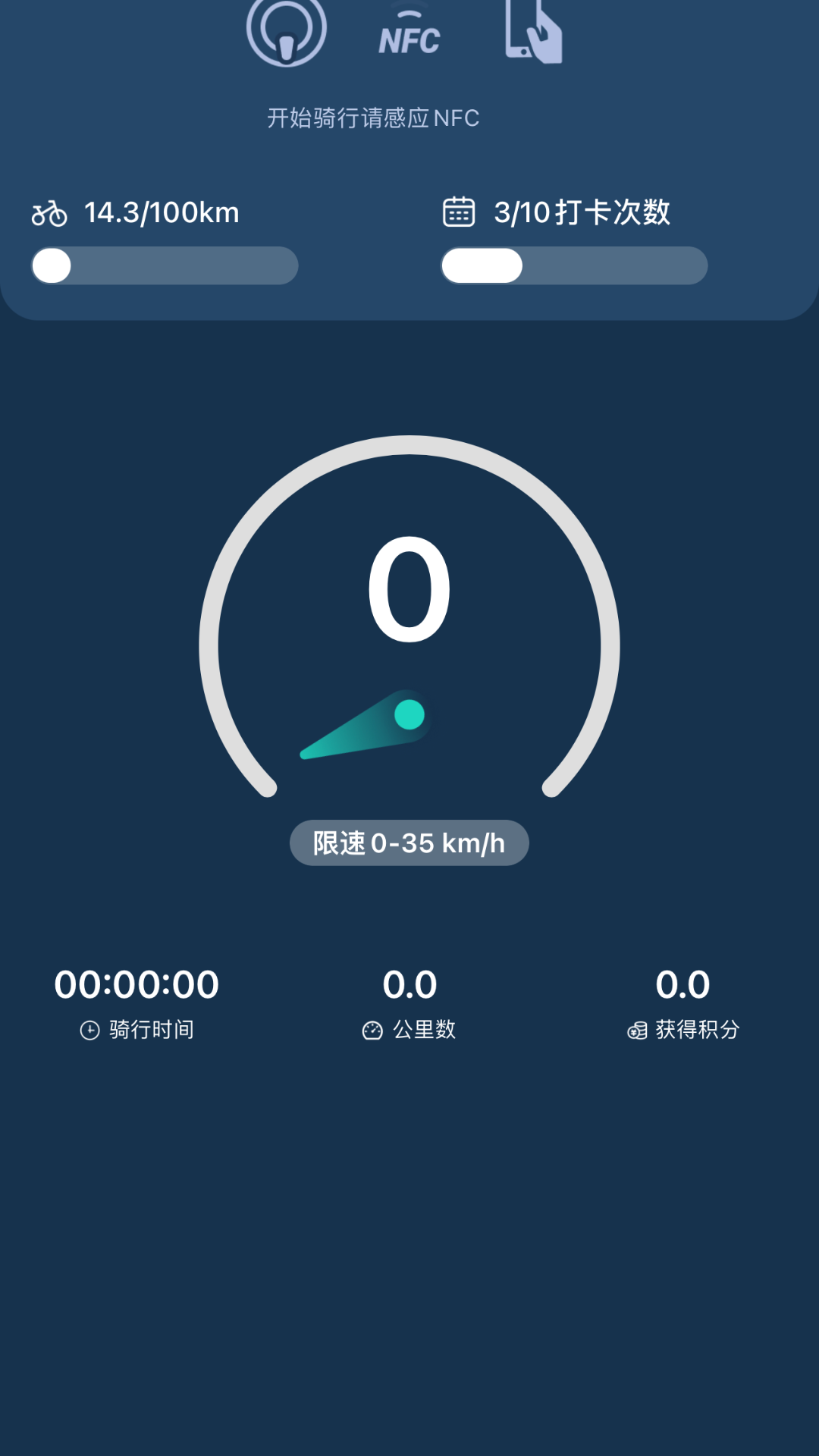Viewport: 819px width, 1456px height.
Task: Tap the key unlock icon at top left
Action: 287,29
